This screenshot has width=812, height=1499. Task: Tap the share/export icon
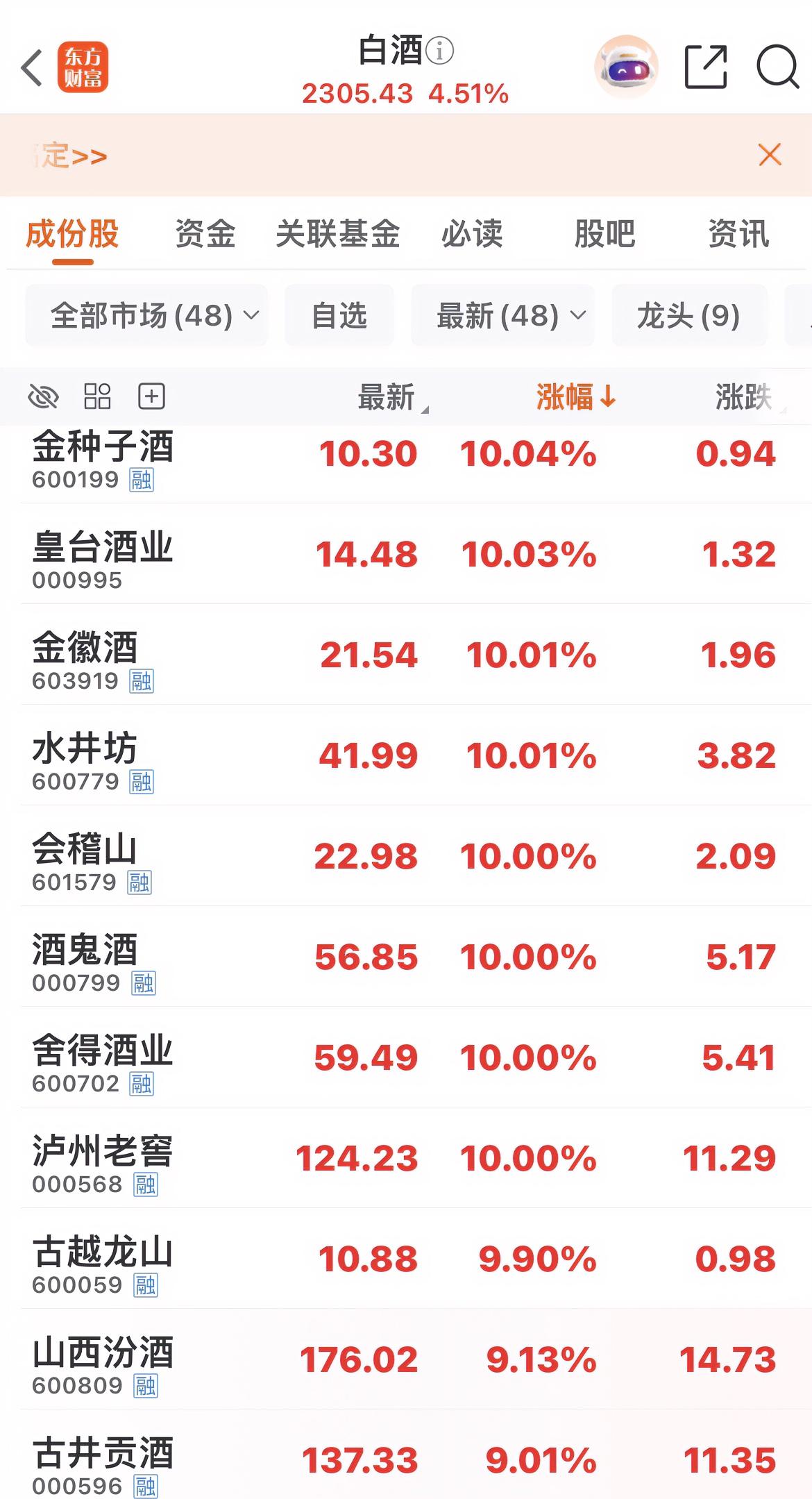pos(704,67)
